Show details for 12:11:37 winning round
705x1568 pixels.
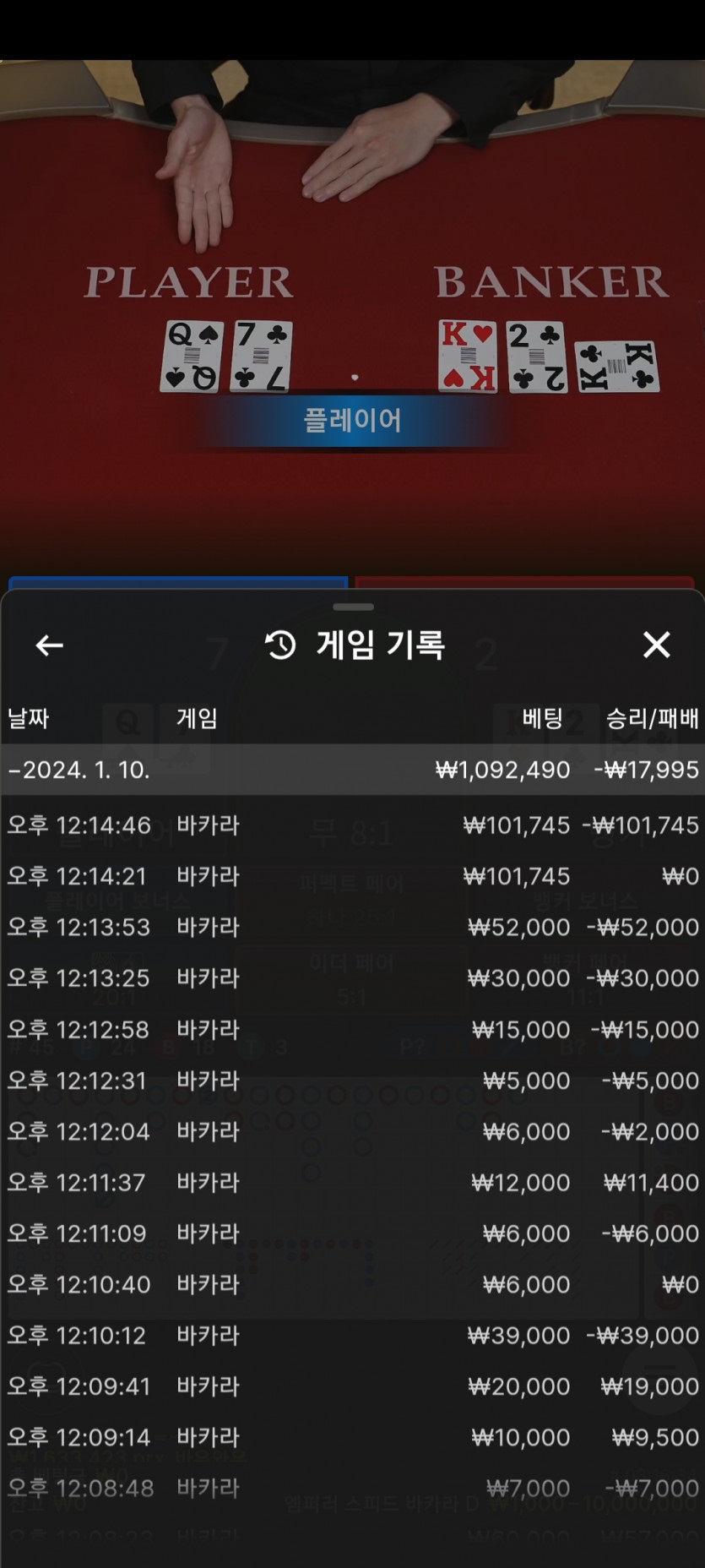pyautogui.click(x=352, y=1183)
